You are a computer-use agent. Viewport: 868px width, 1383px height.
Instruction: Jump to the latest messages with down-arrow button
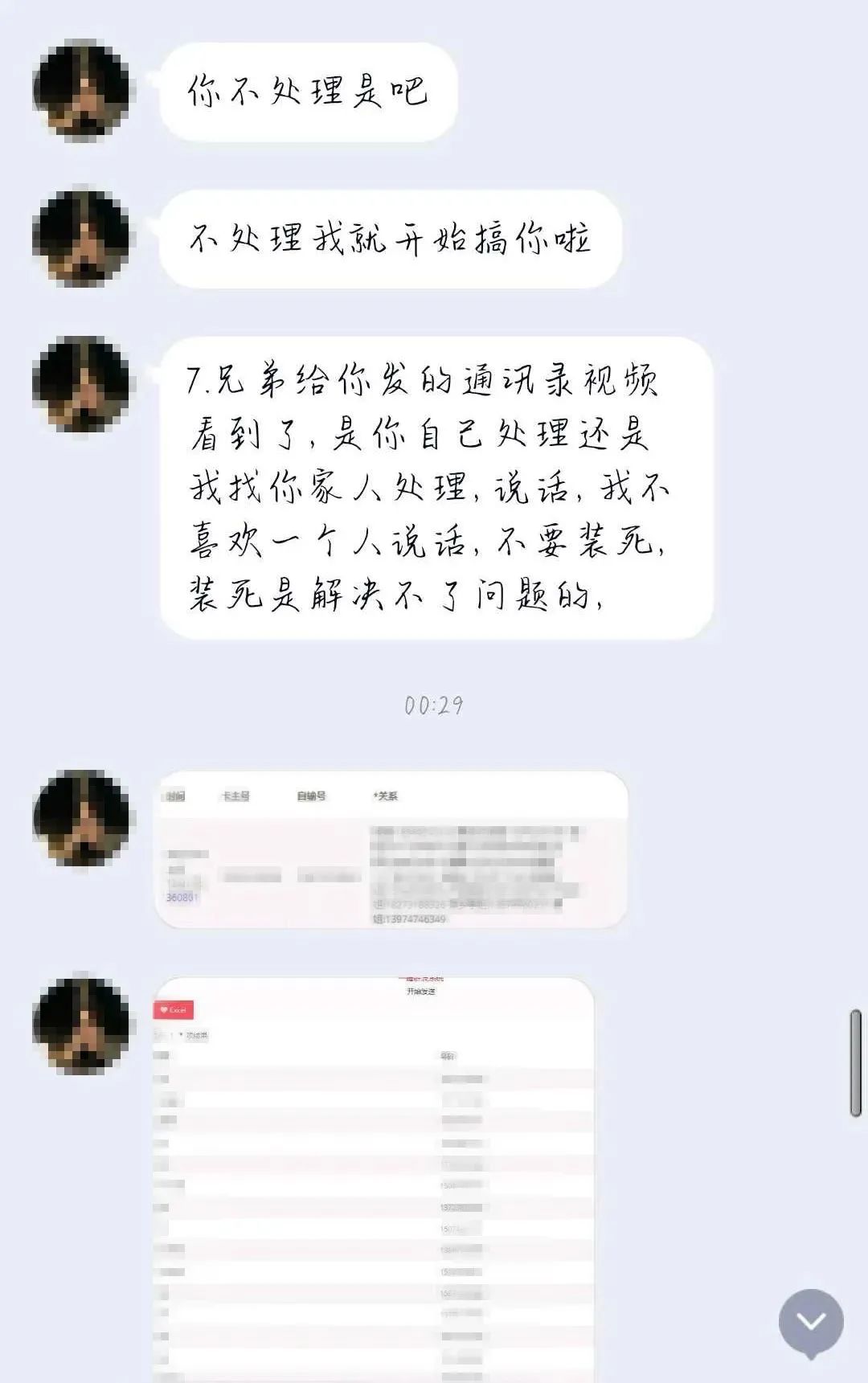click(x=810, y=1321)
